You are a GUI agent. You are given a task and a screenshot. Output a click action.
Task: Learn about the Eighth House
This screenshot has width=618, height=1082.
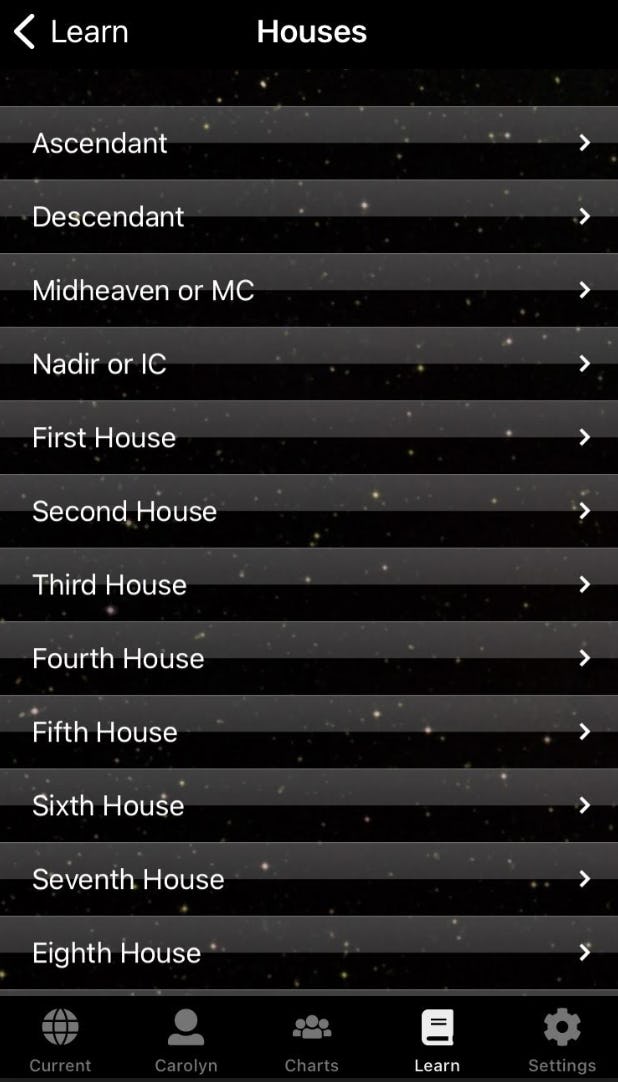pyautogui.click(x=309, y=952)
